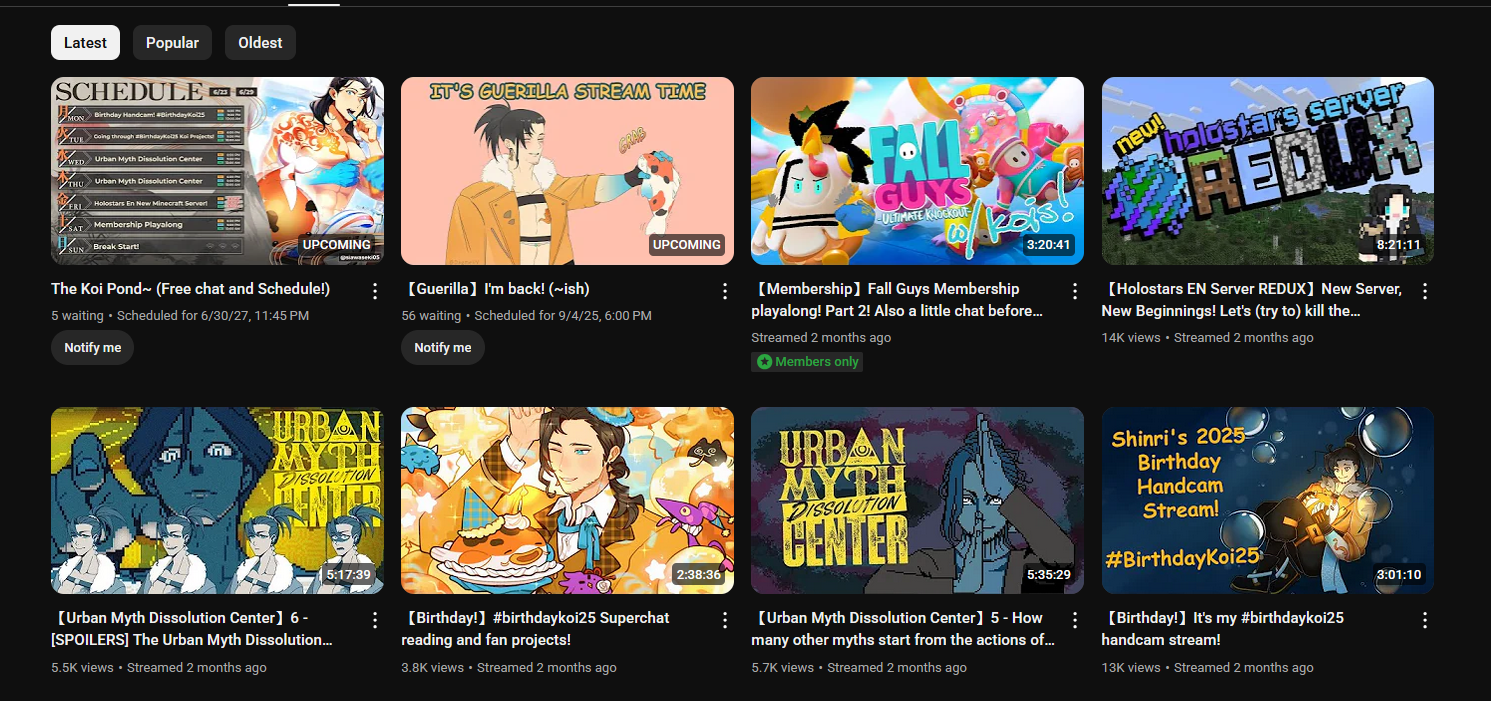
Task: Open overflow menu for Superchat reading video
Action: pyautogui.click(x=725, y=620)
